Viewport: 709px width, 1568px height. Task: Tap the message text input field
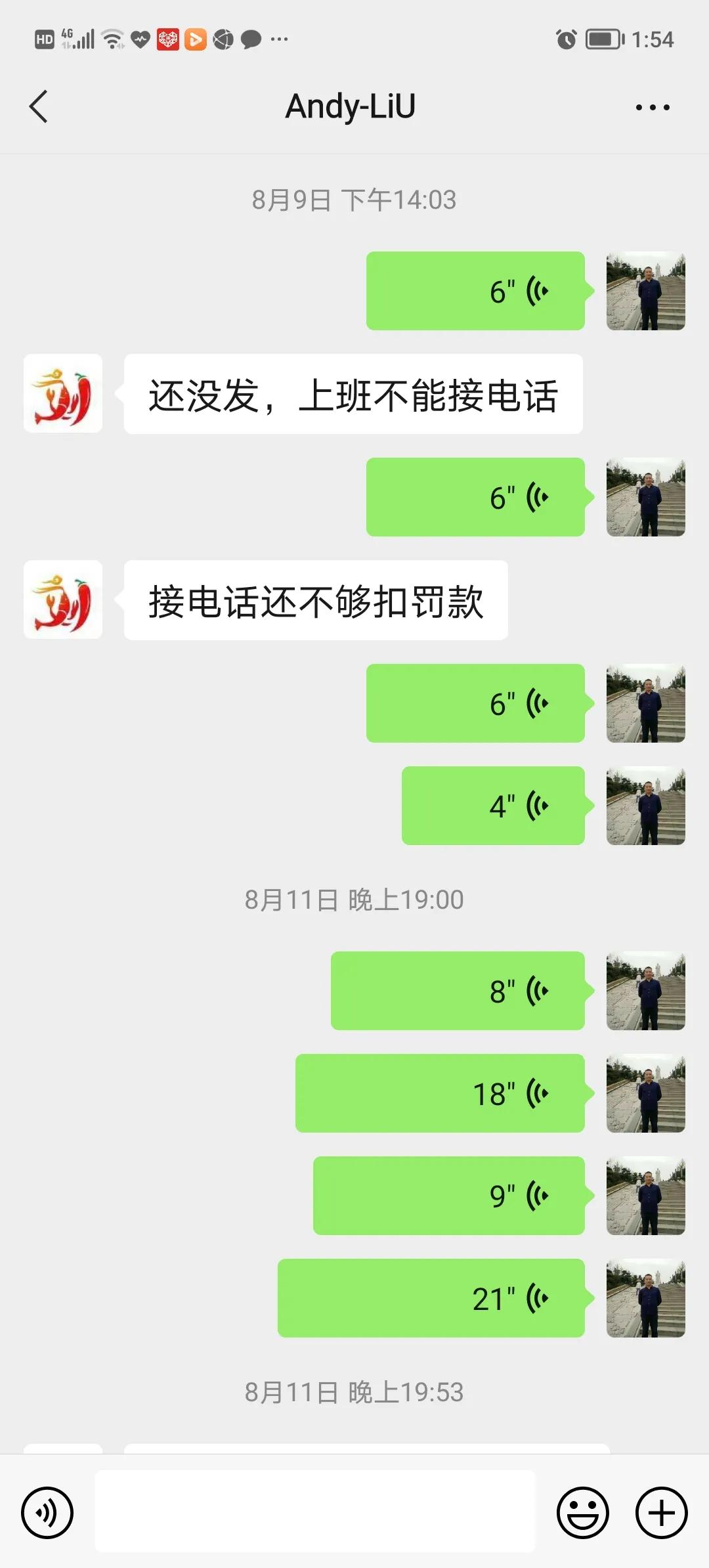pyautogui.click(x=315, y=1512)
